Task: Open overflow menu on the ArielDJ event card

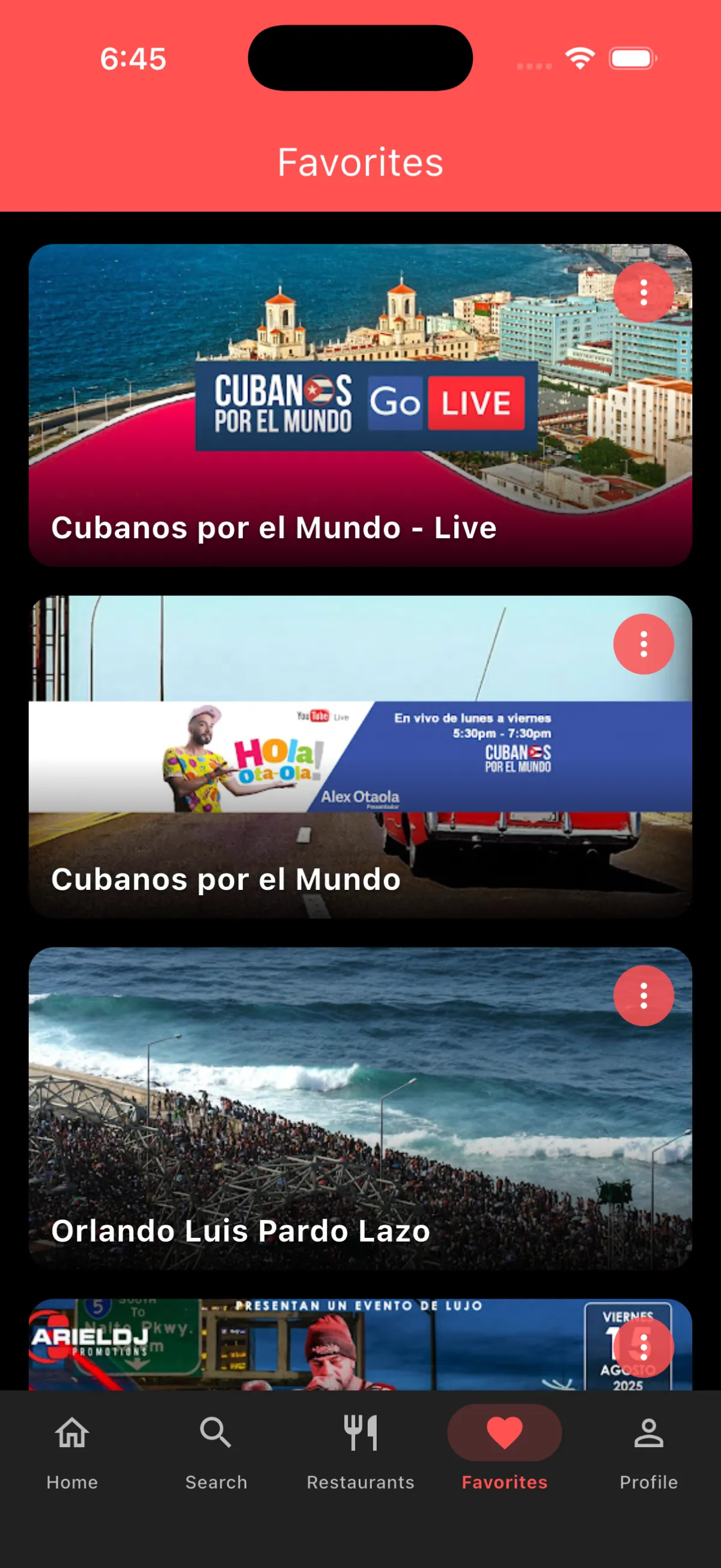Action: [x=643, y=1347]
